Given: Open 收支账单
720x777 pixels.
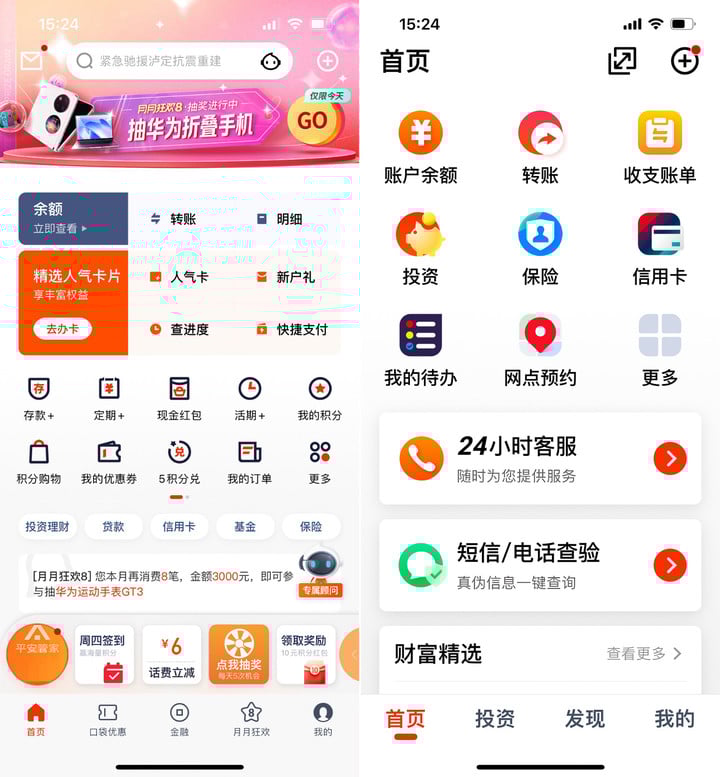Looking at the screenshot, I should click(659, 148).
